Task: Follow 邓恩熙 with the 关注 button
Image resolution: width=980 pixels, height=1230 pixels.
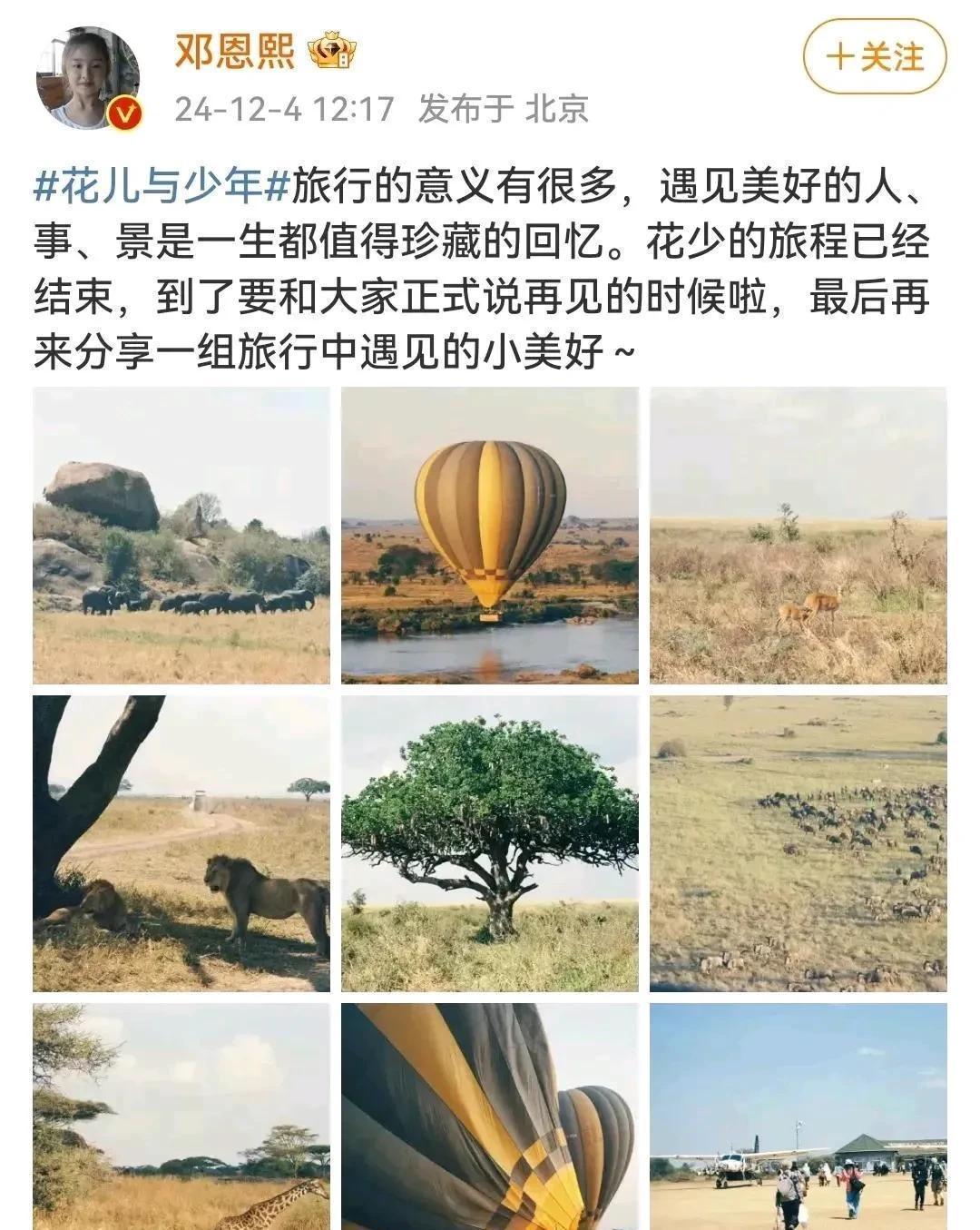Action: pyautogui.click(x=875, y=57)
